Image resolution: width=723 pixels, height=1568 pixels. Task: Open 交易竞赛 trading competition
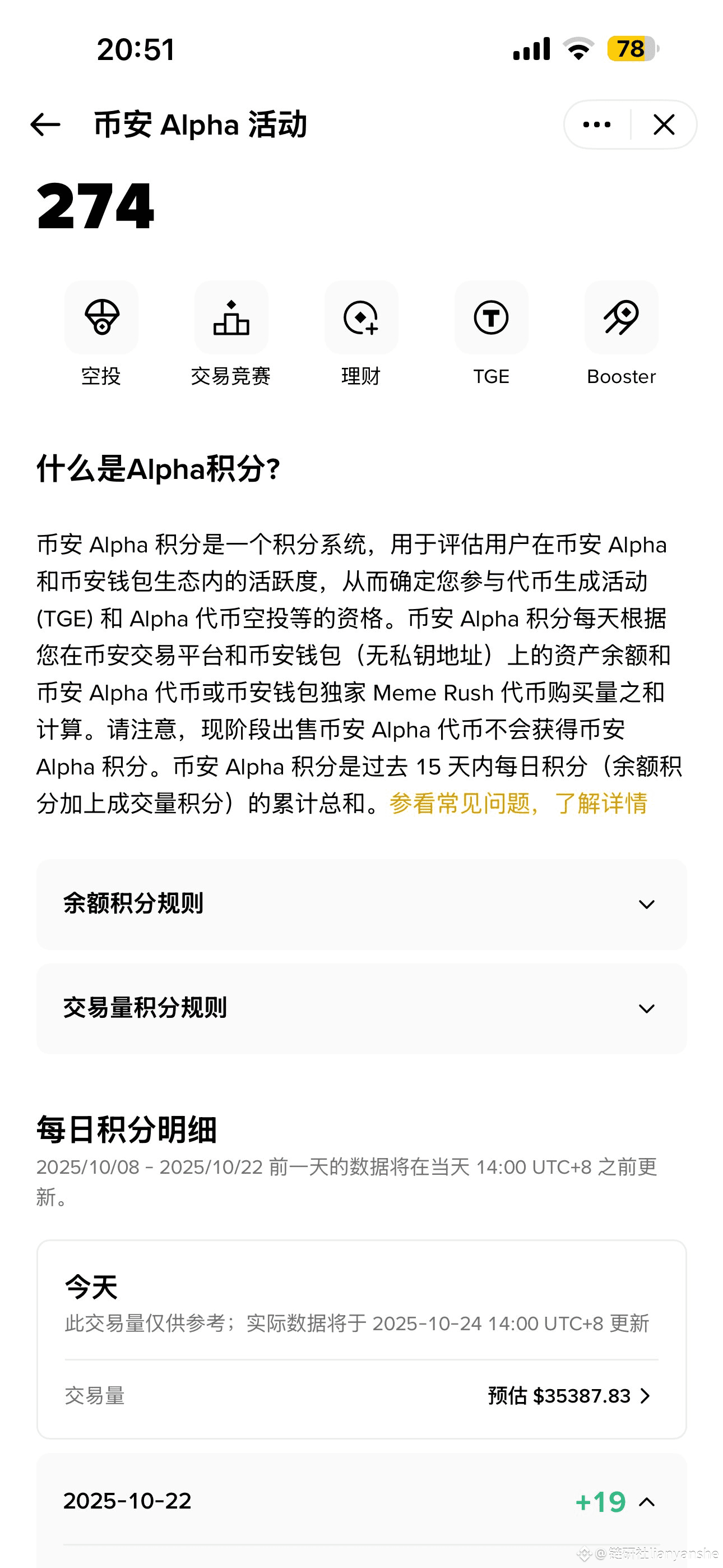(231, 318)
